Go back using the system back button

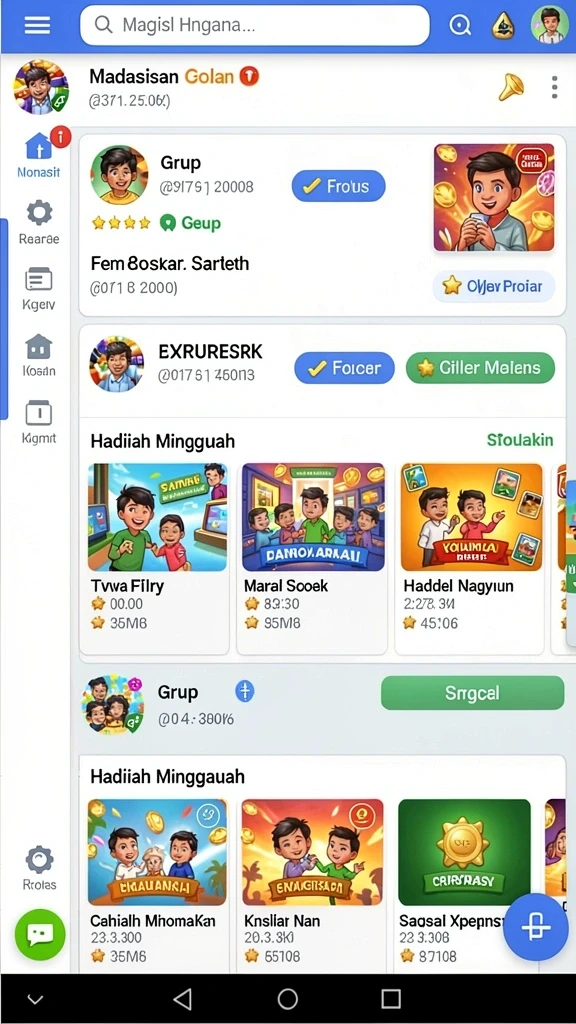183,999
